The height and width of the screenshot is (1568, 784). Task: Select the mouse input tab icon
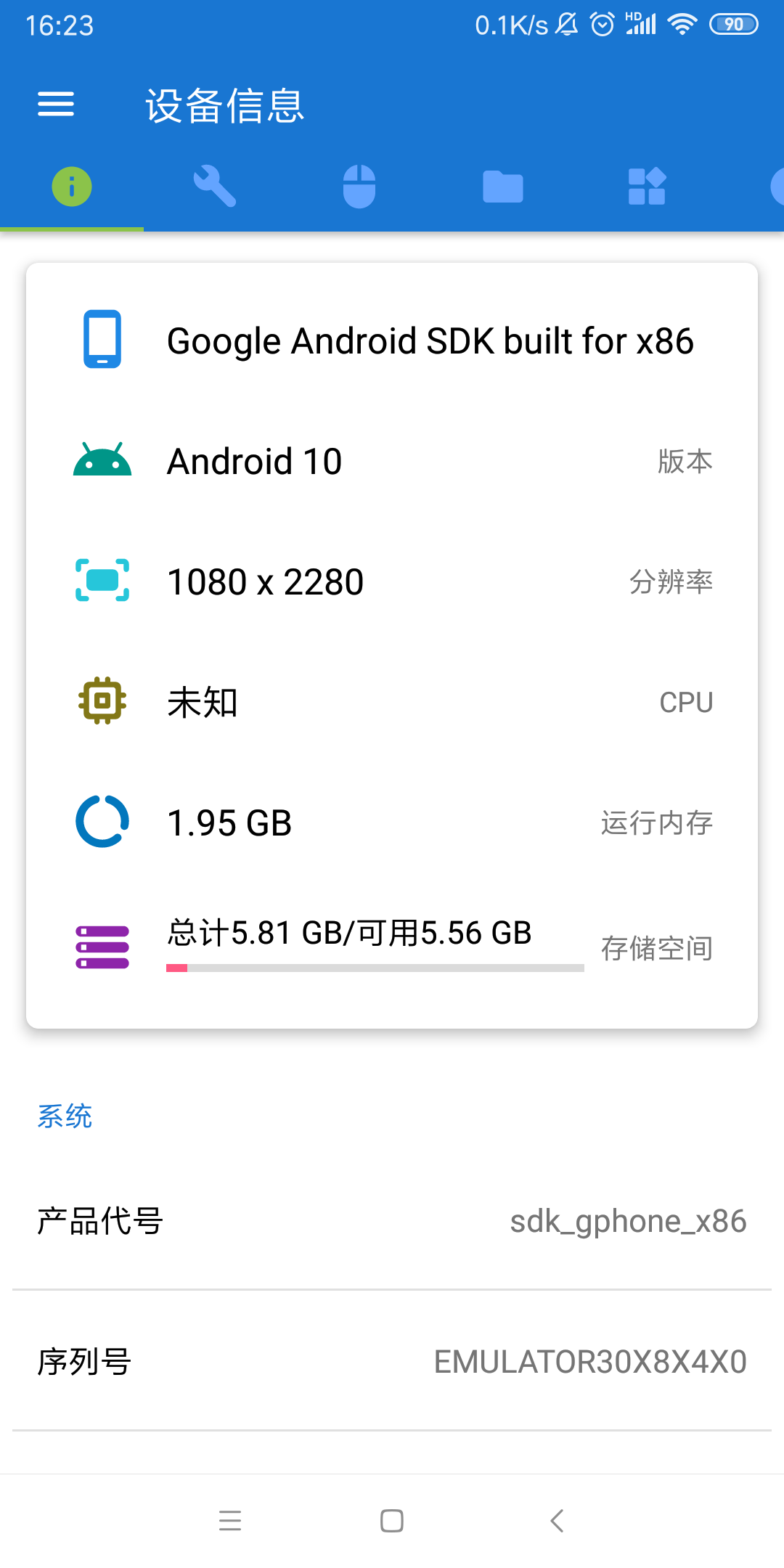(359, 186)
